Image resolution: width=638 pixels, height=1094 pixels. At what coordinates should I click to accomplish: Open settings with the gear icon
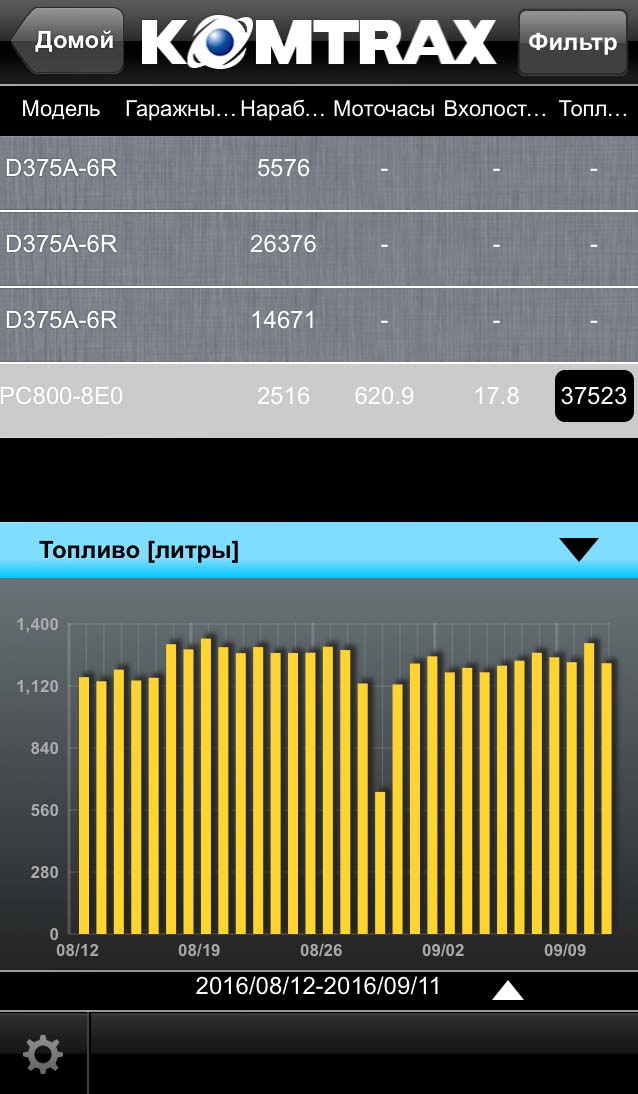pyautogui.click(x=43, y=1054)
